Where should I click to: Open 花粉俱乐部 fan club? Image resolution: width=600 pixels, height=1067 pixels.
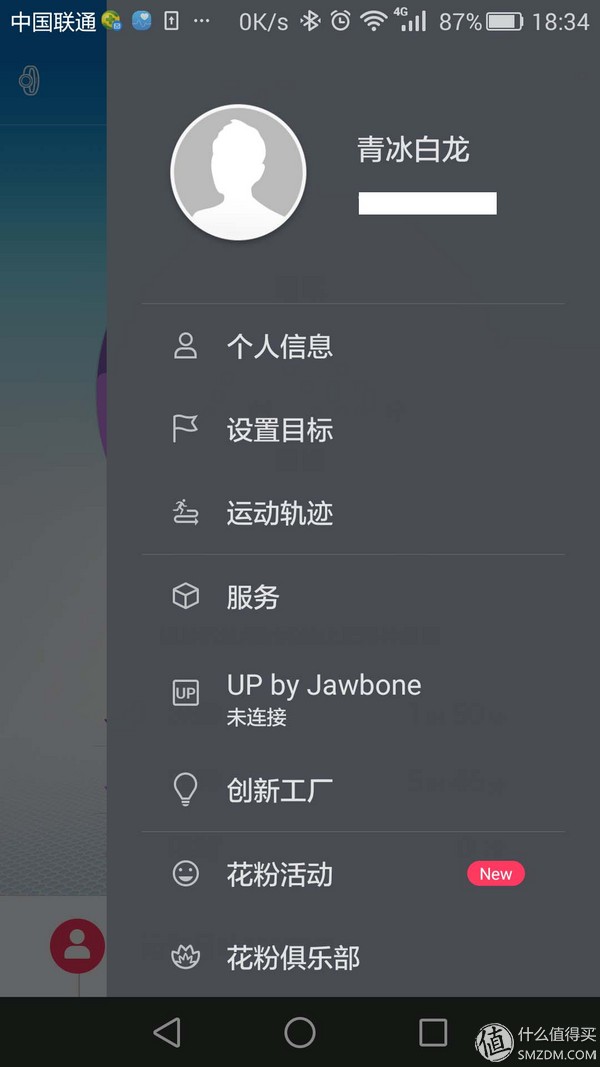(x=292, y=958)
